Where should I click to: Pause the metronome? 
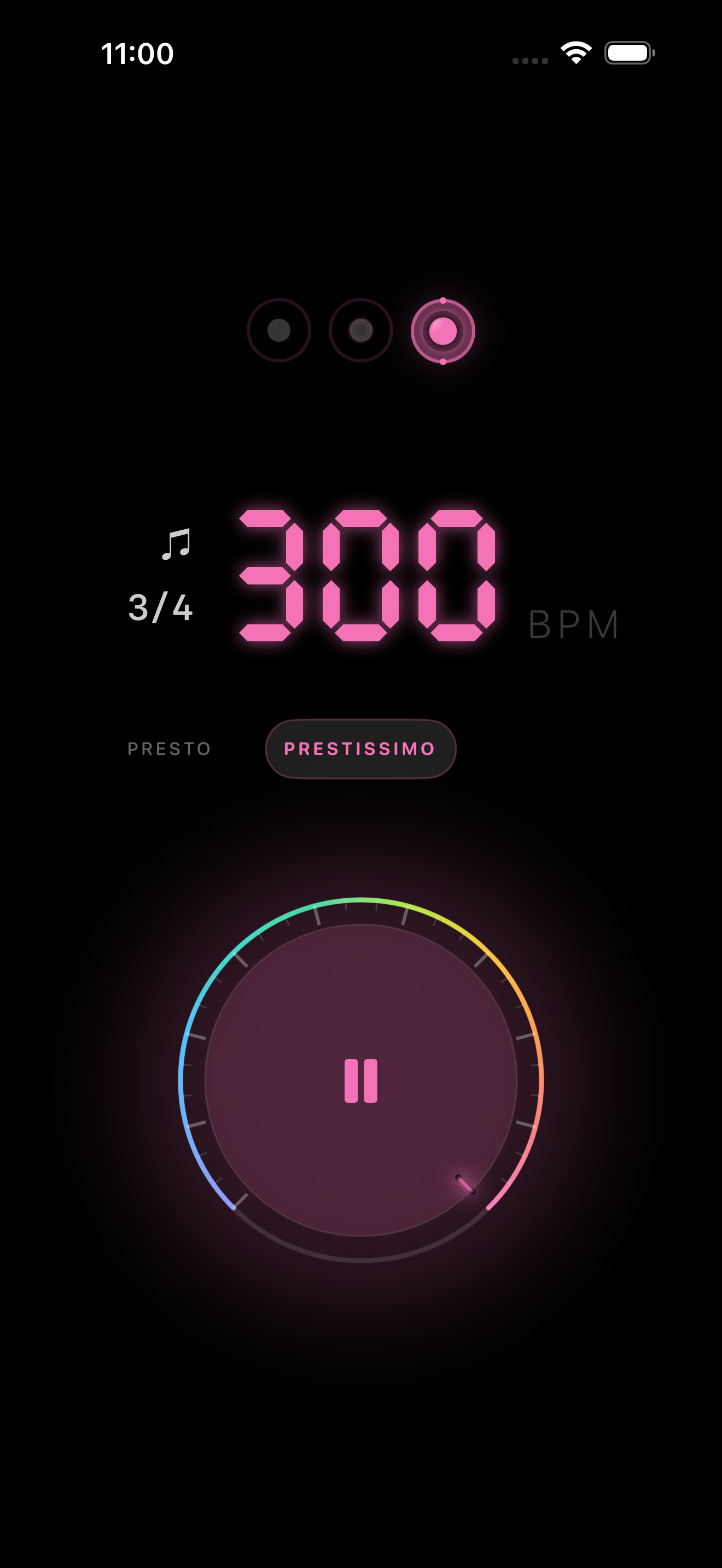pyautogui.click(x=361, y=1080)
